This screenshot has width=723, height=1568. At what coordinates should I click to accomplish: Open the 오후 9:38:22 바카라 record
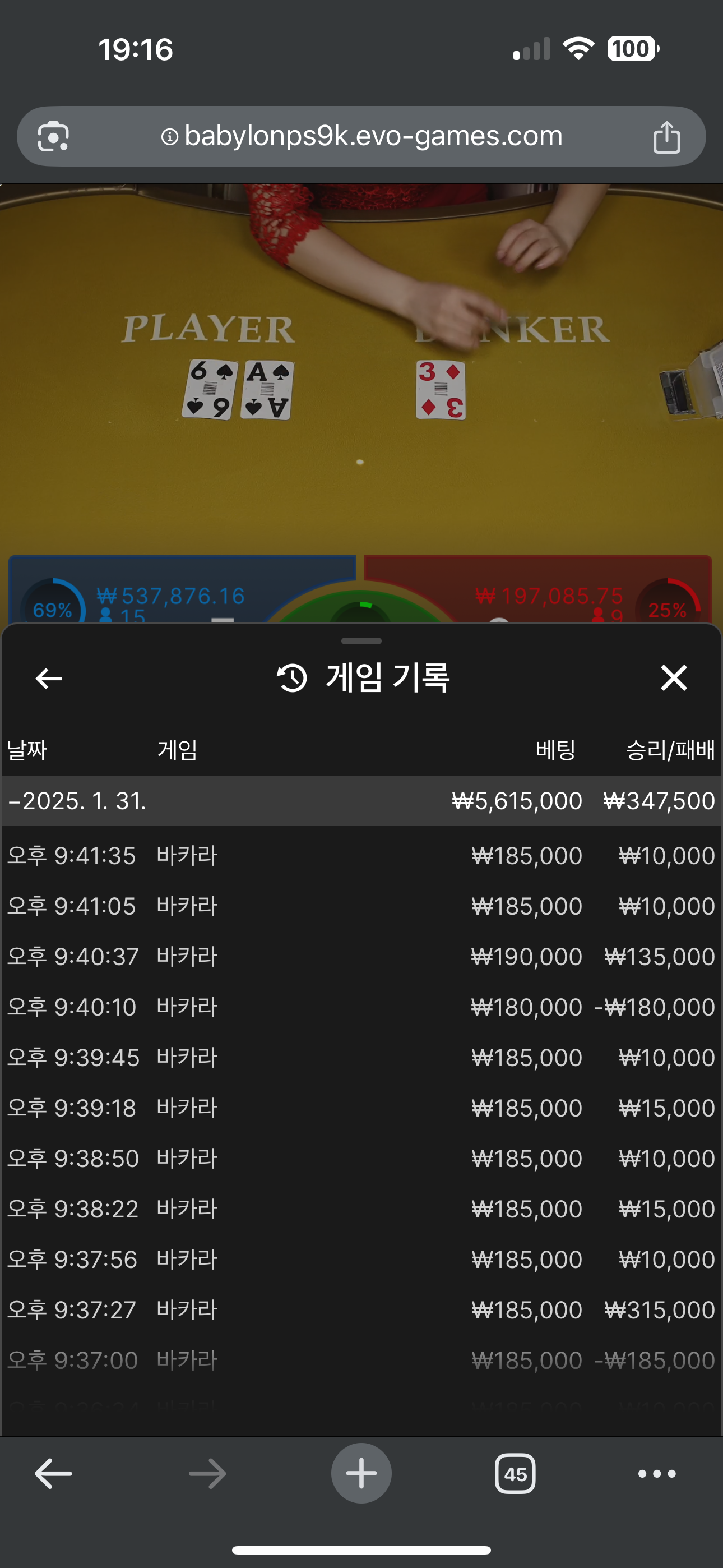[360, 1209]
